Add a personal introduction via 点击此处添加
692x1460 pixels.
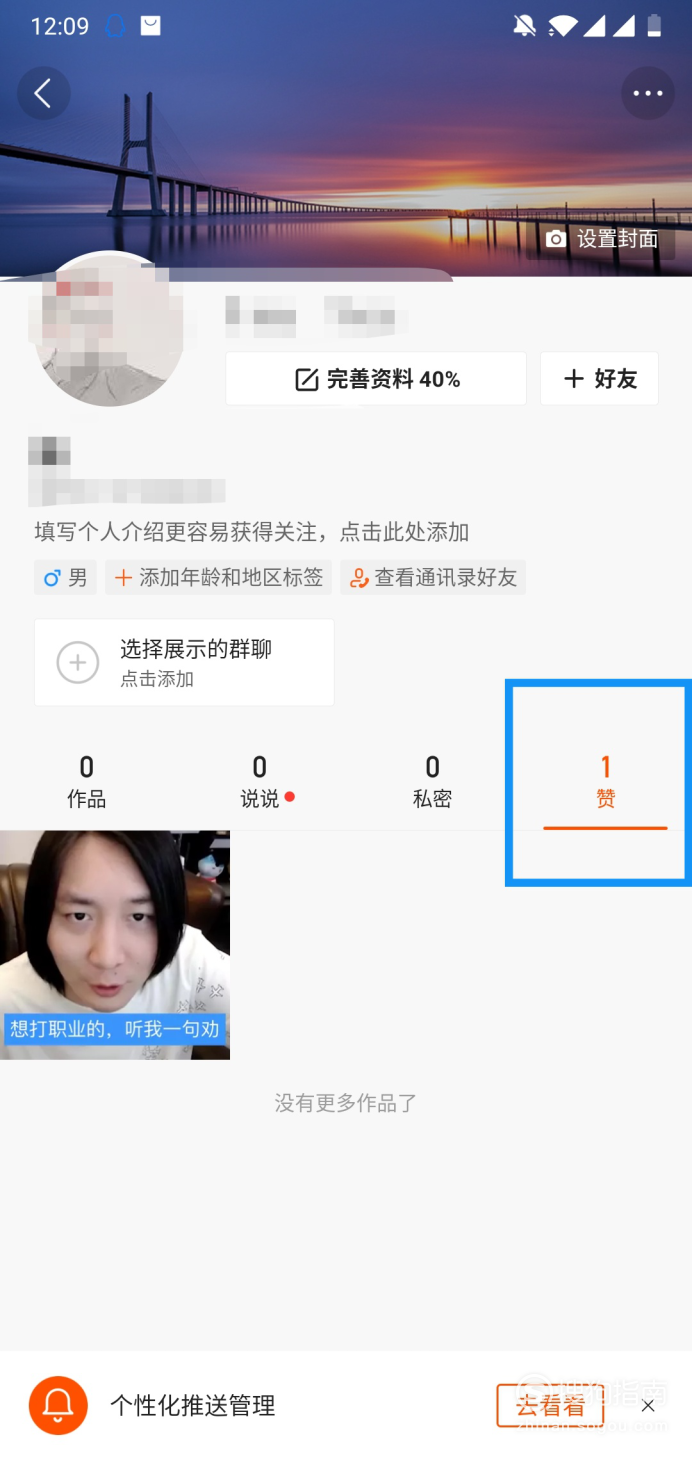tap(251, 532)
